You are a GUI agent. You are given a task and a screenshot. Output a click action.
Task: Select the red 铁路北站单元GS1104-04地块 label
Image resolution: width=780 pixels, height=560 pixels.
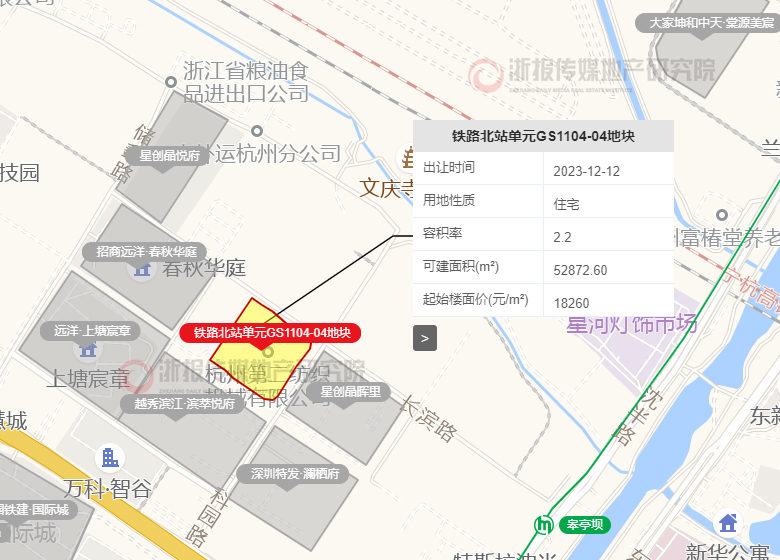click(x=270, y=333)
